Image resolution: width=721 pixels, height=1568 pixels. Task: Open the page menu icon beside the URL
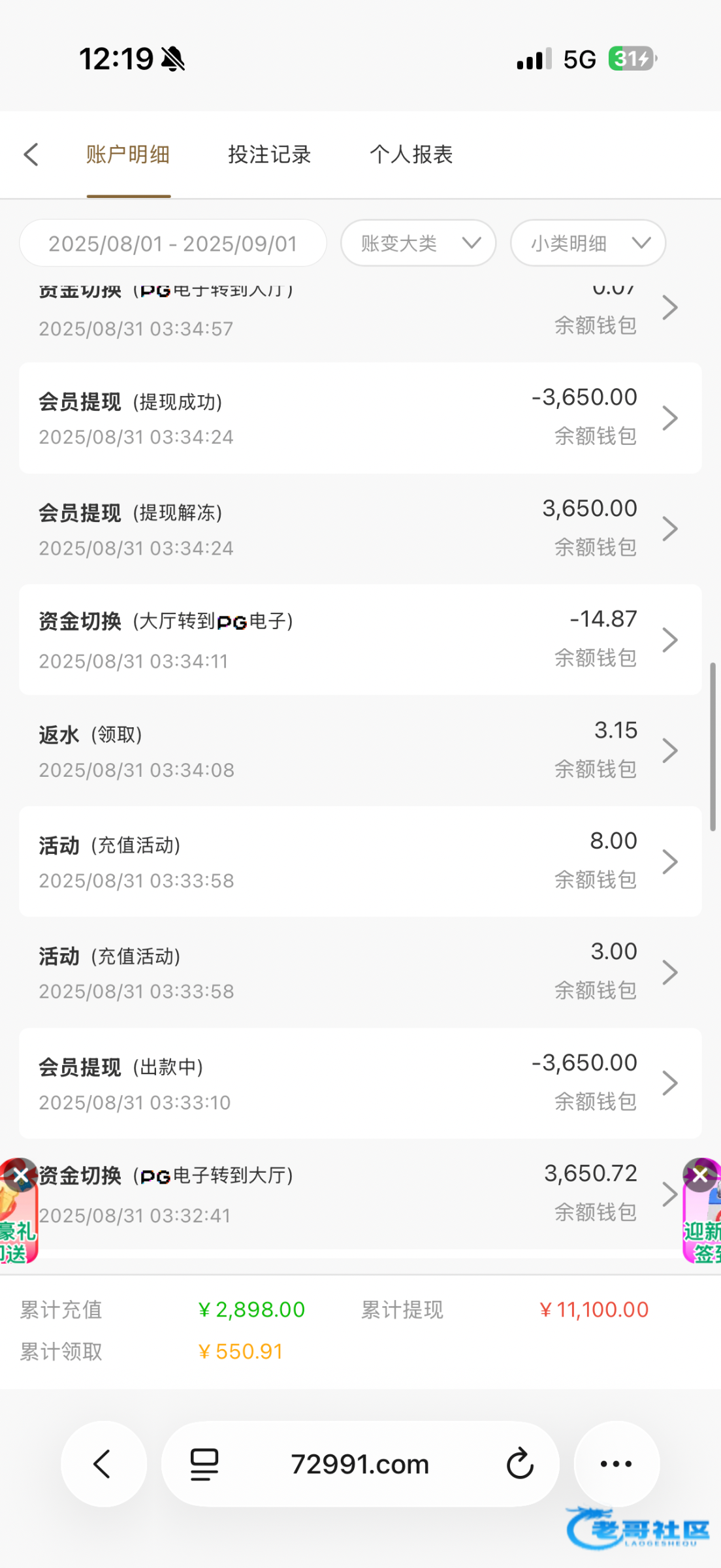204,1464
